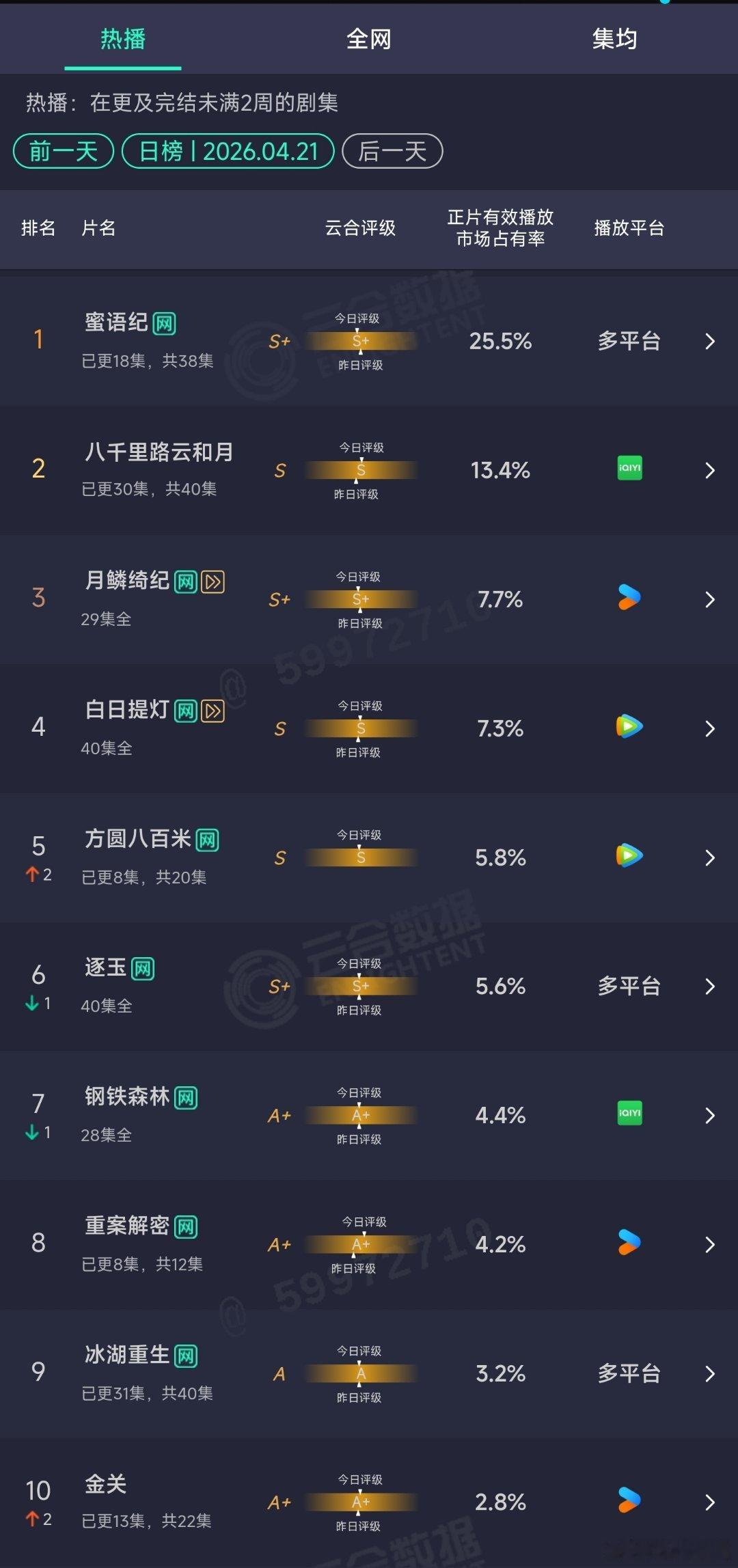The width and height of the screenshot is (738, 1568).
Task: Open the Tencent Video icon for 方圆八百米
Action: (628, 857)
